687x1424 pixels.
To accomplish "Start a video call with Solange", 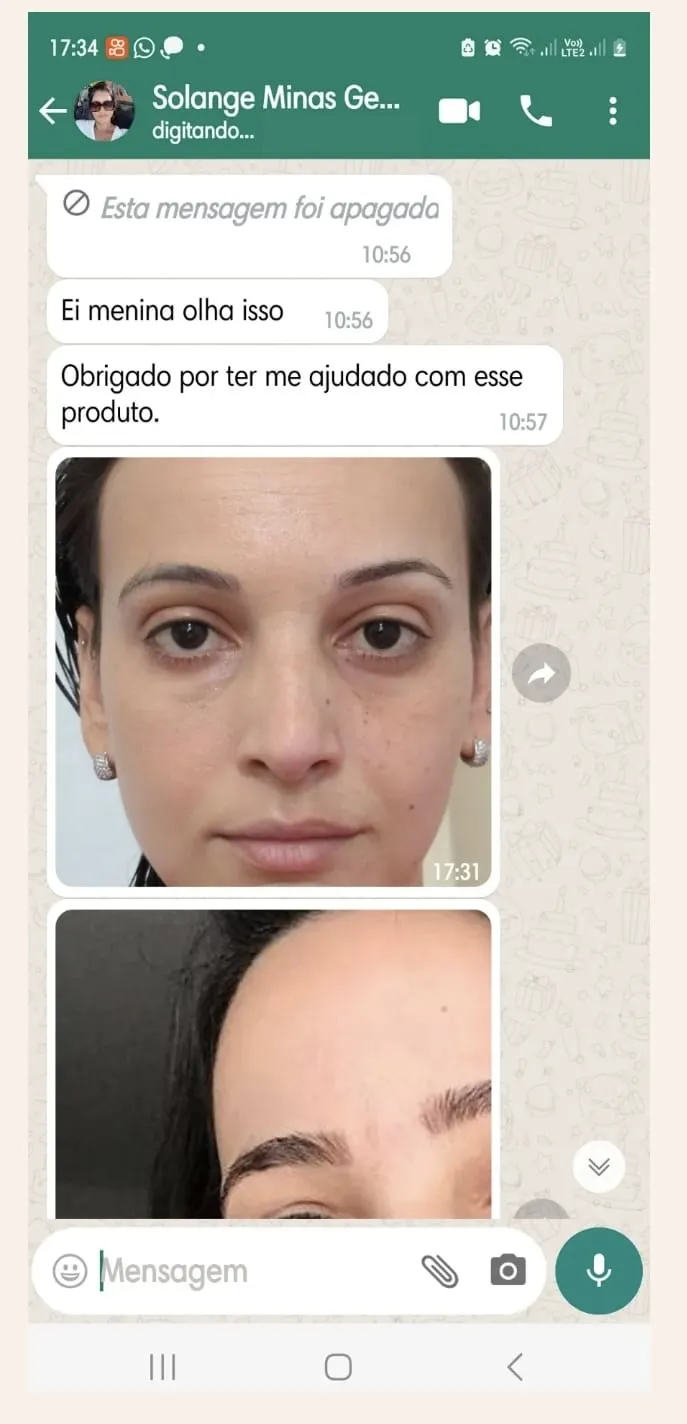I will (x=459, y=111).
